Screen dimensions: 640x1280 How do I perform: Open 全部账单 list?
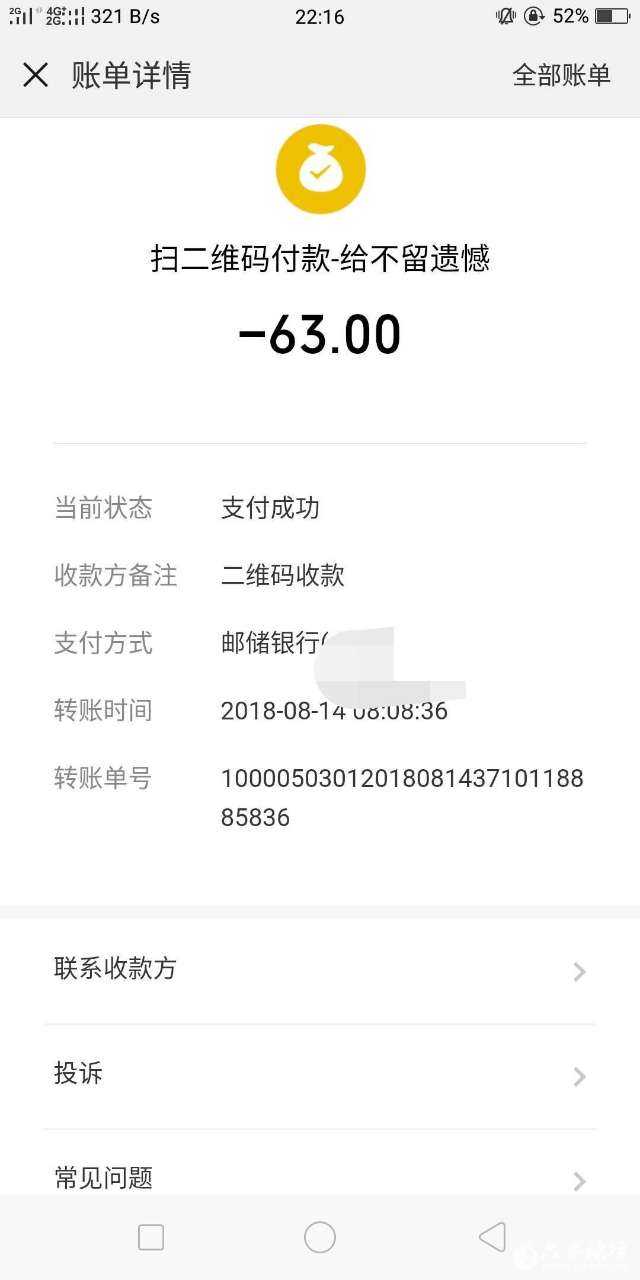[x=561, y=75]
